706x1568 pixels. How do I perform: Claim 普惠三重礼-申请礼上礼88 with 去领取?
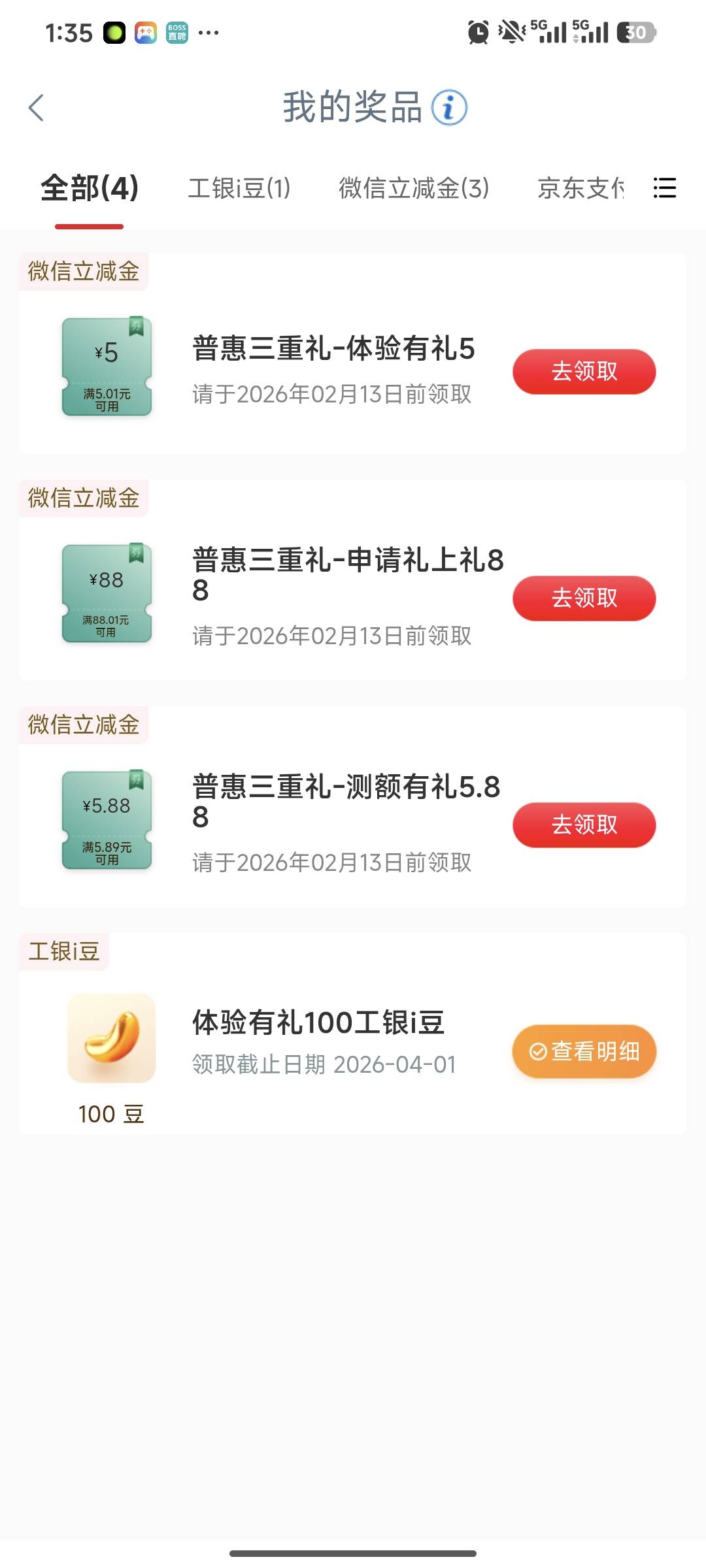(x=584, y=598)
